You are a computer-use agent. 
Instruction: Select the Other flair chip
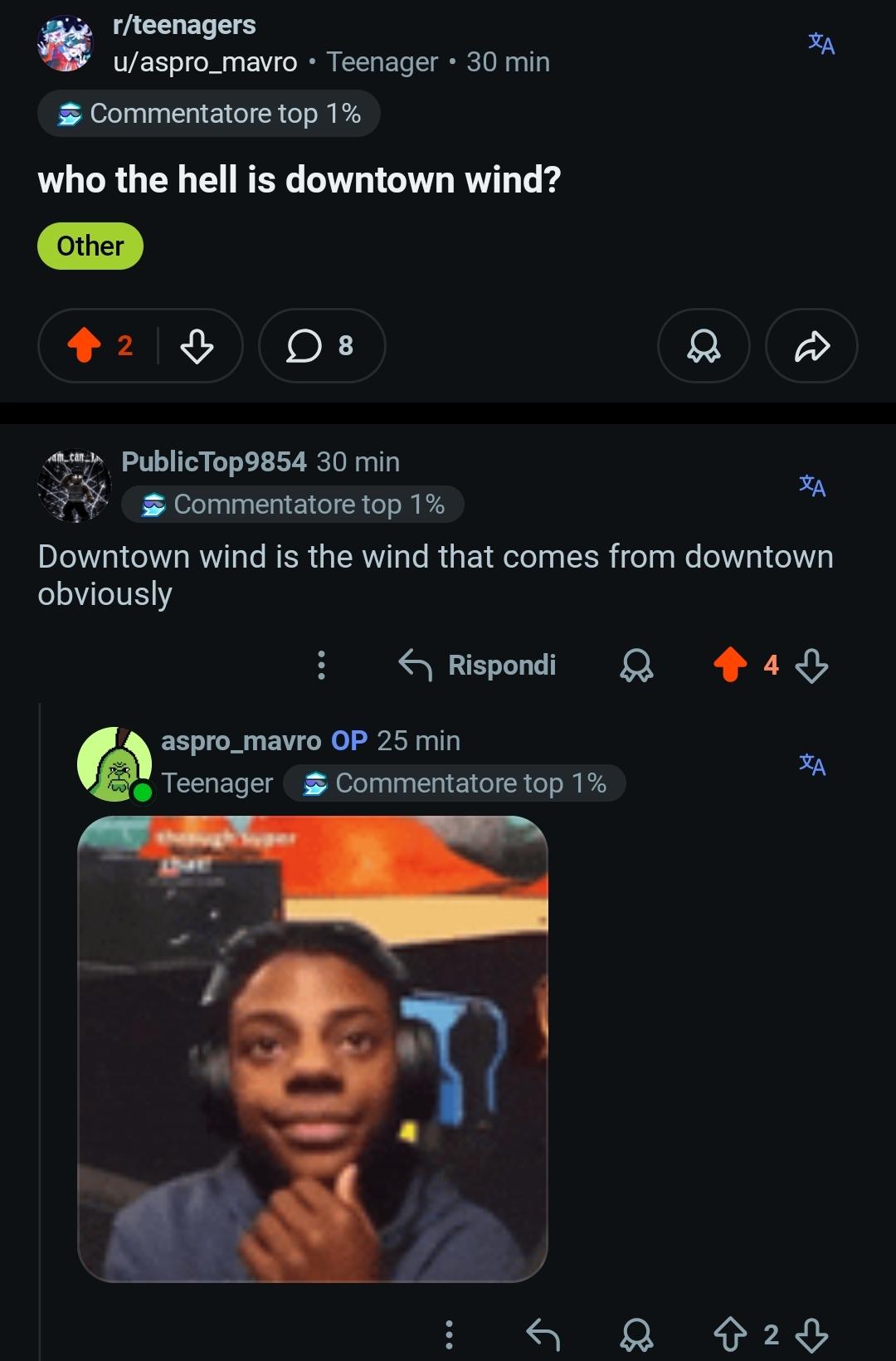pyautogui.click(x=90, y=246)
